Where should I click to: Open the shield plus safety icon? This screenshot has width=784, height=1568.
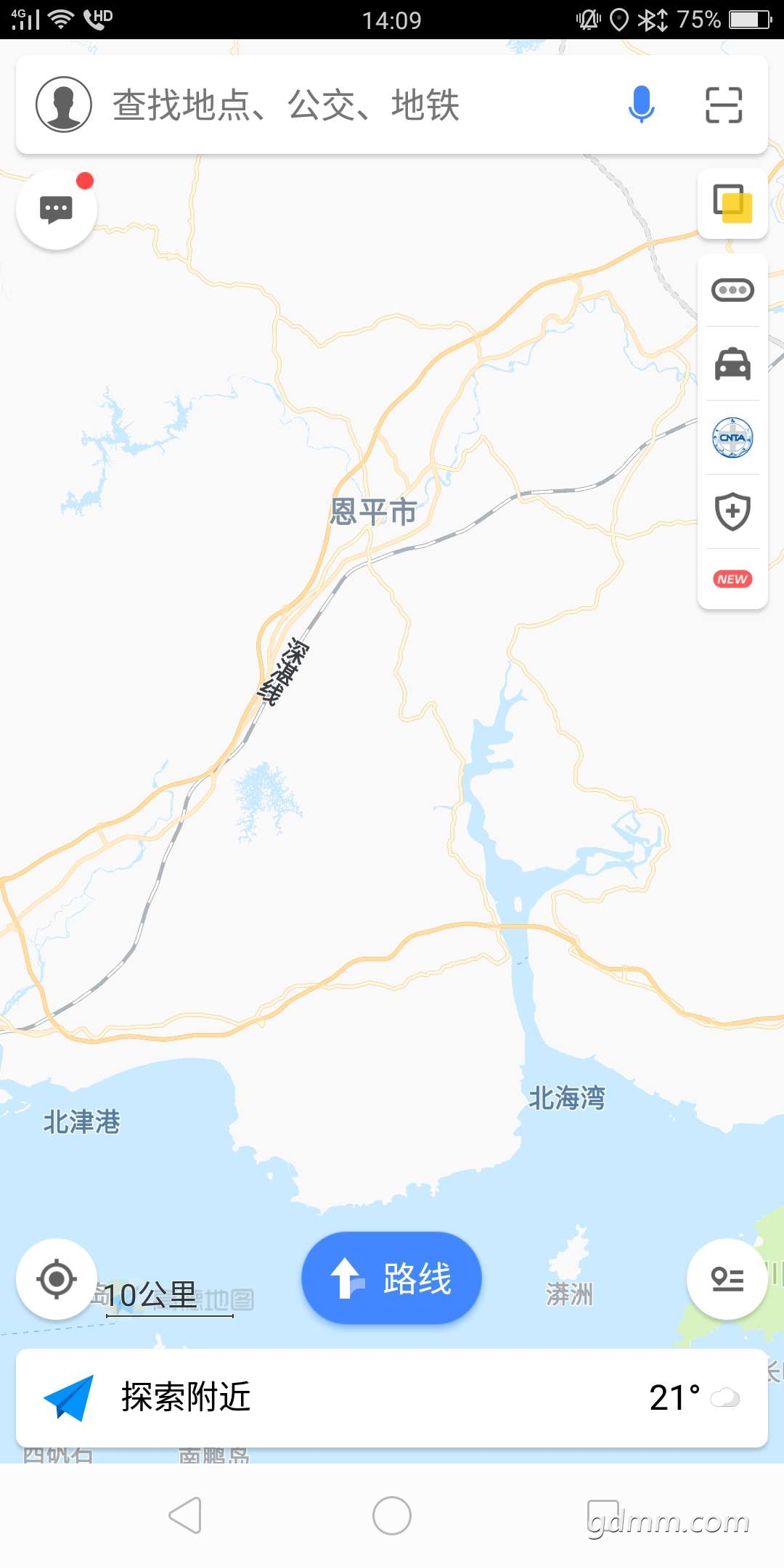pyautogui.click(x=732, y=511)
